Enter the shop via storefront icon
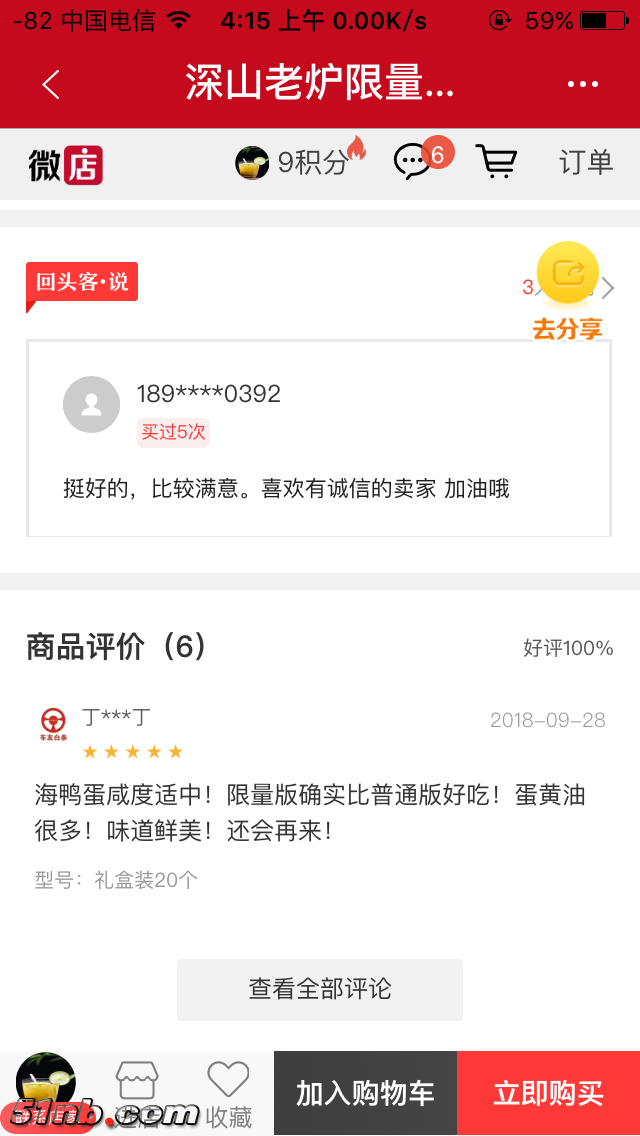 click(137, 1092)
